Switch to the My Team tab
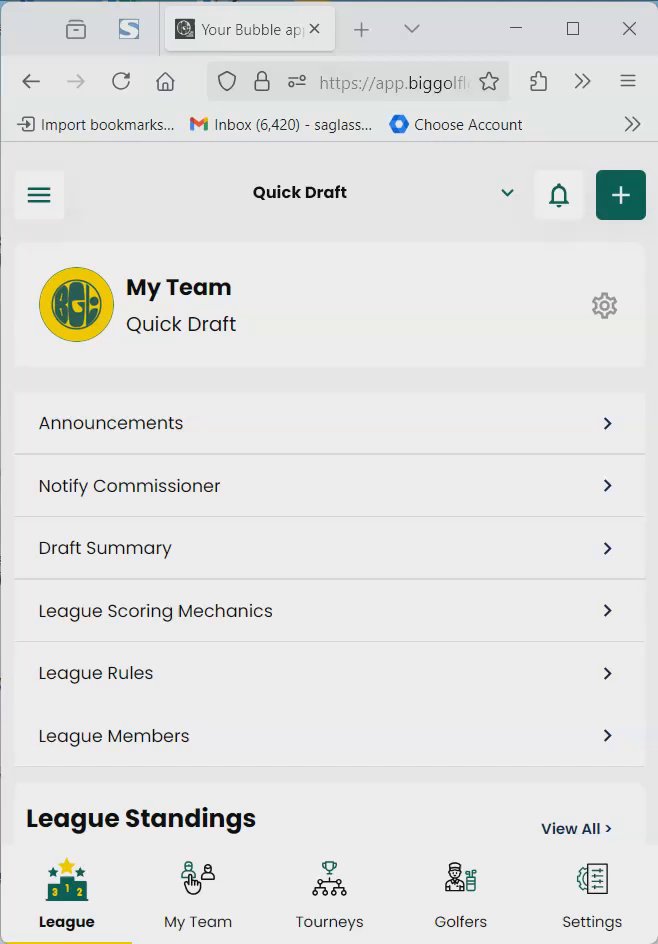The image size is (658, 944). [x=198, y=893]
